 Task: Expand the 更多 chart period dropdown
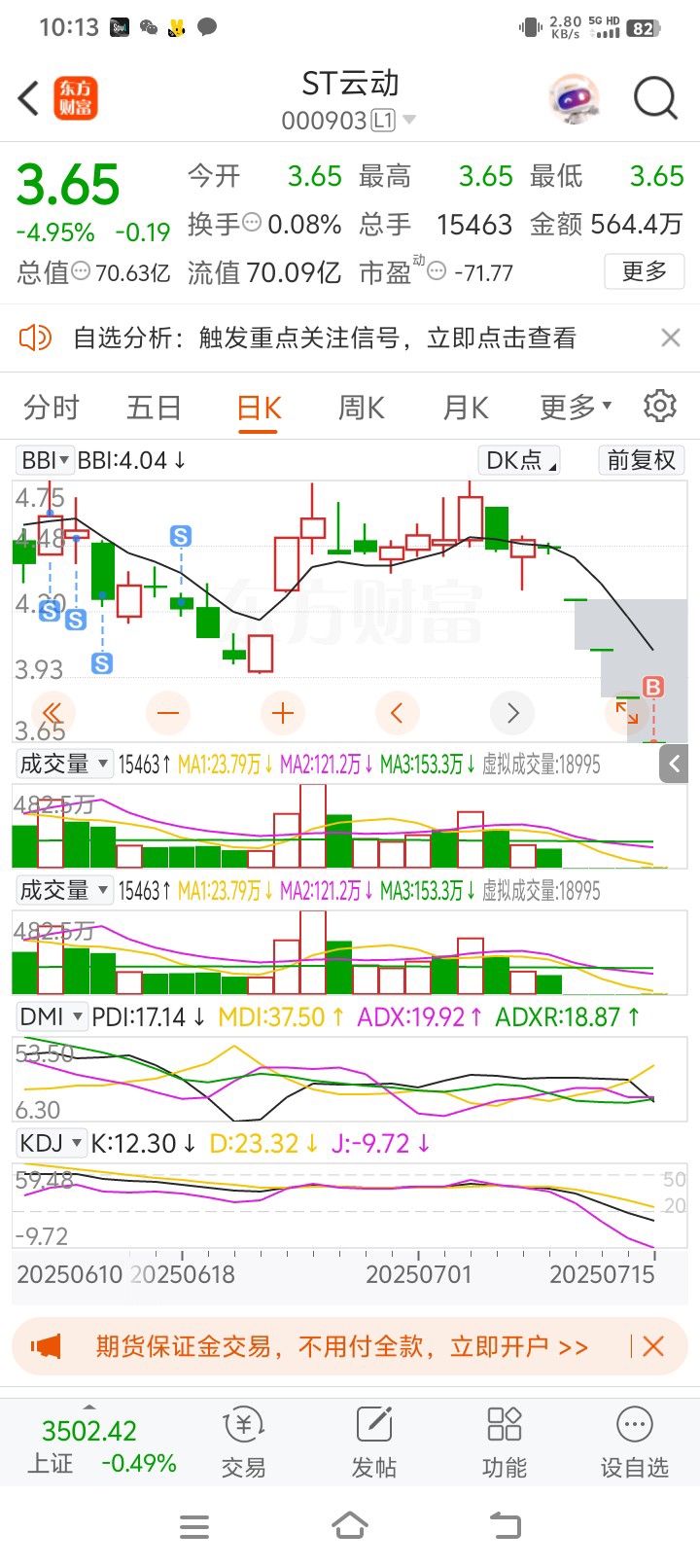click(575, 408)
